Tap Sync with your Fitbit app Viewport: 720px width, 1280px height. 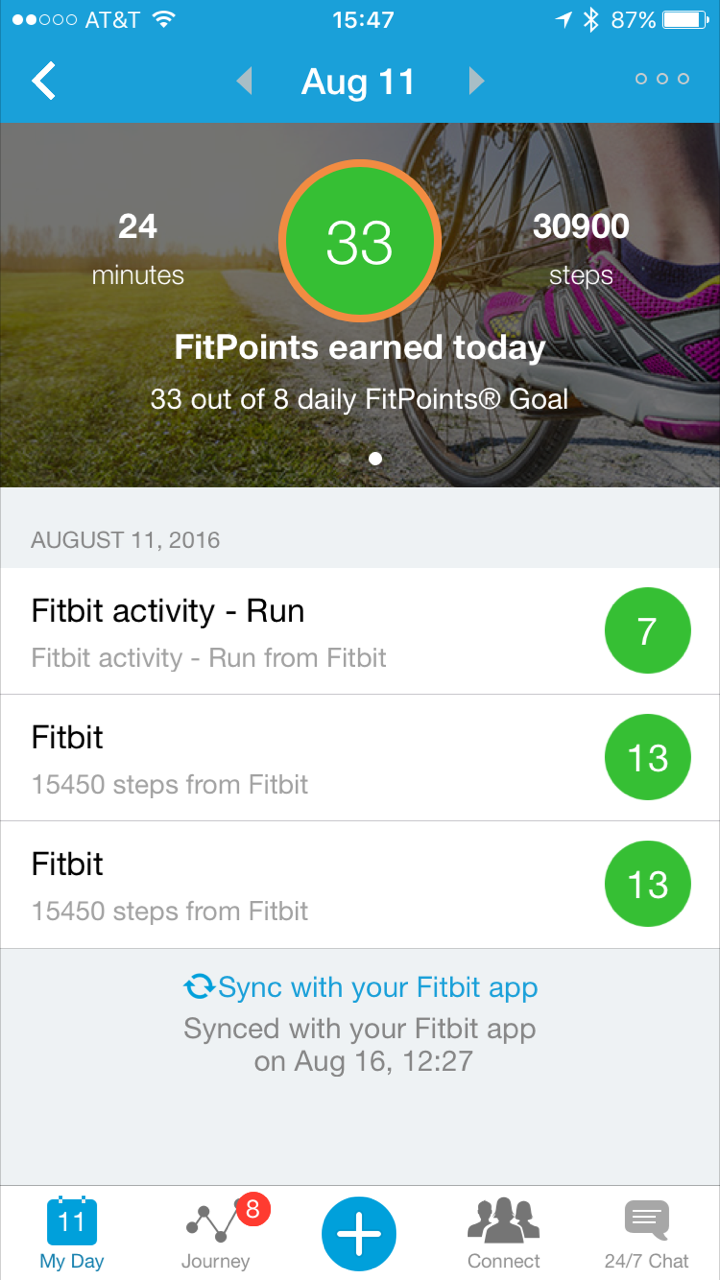361,988
